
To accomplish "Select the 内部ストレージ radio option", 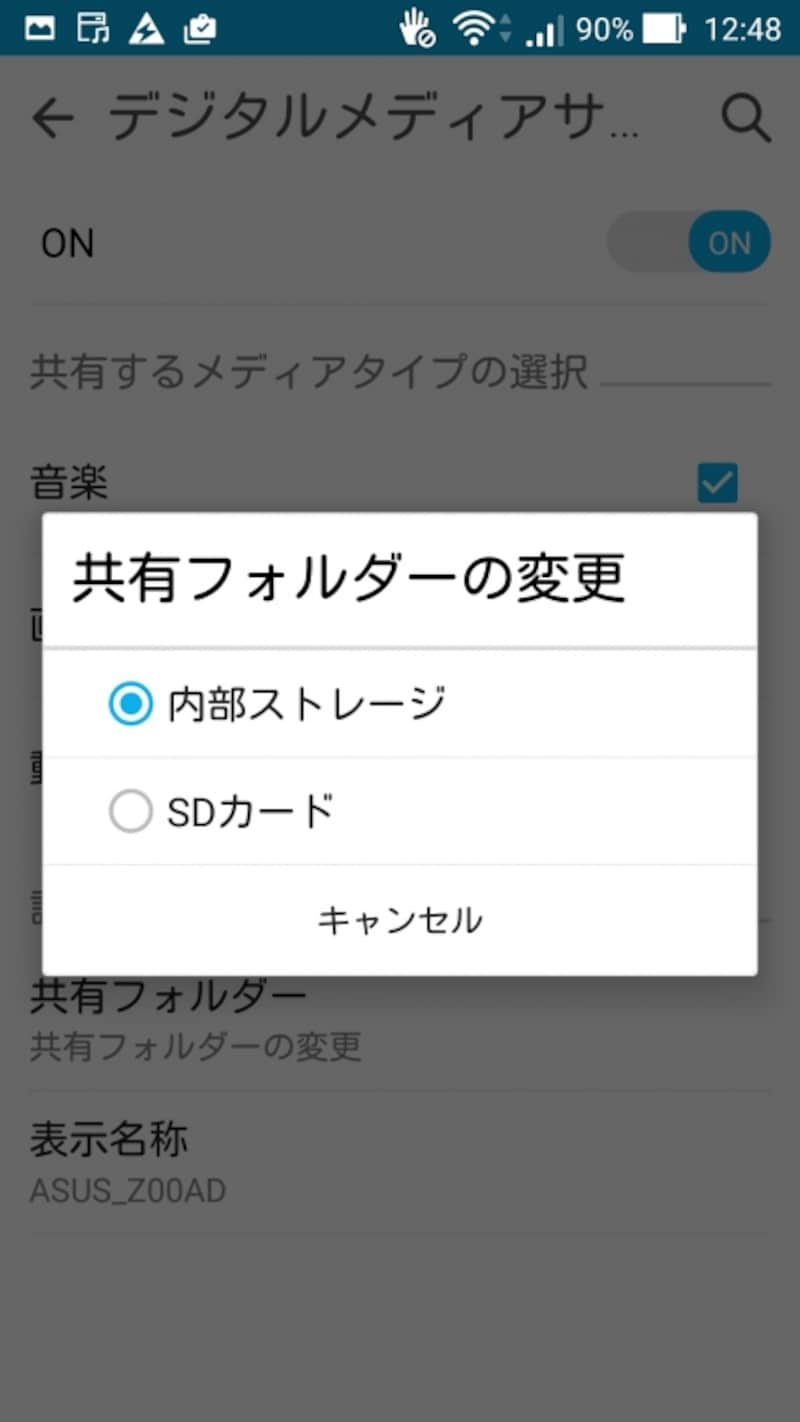I will (131, 704).
